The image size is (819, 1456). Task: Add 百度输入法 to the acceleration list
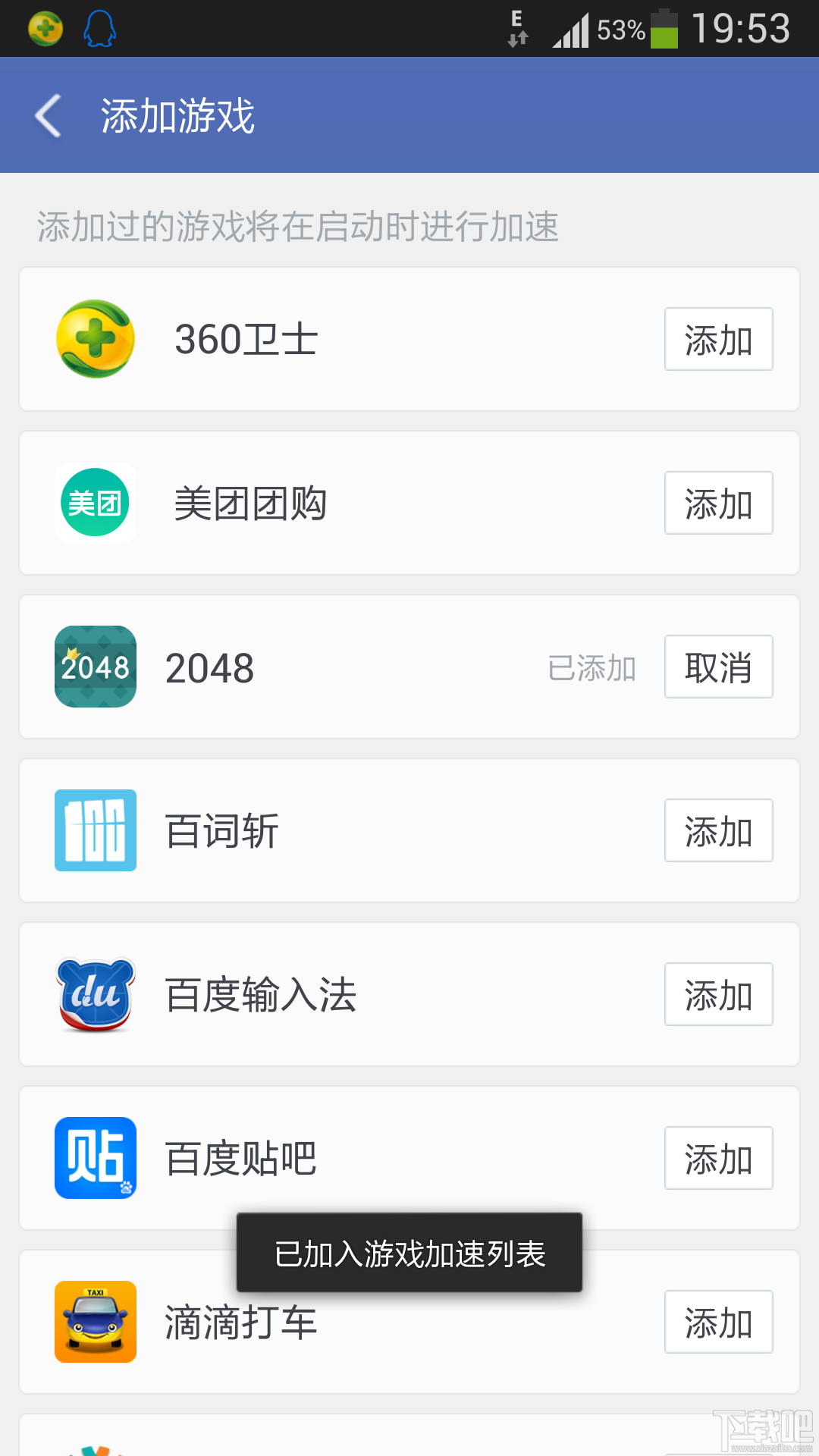tap(717, 994)
